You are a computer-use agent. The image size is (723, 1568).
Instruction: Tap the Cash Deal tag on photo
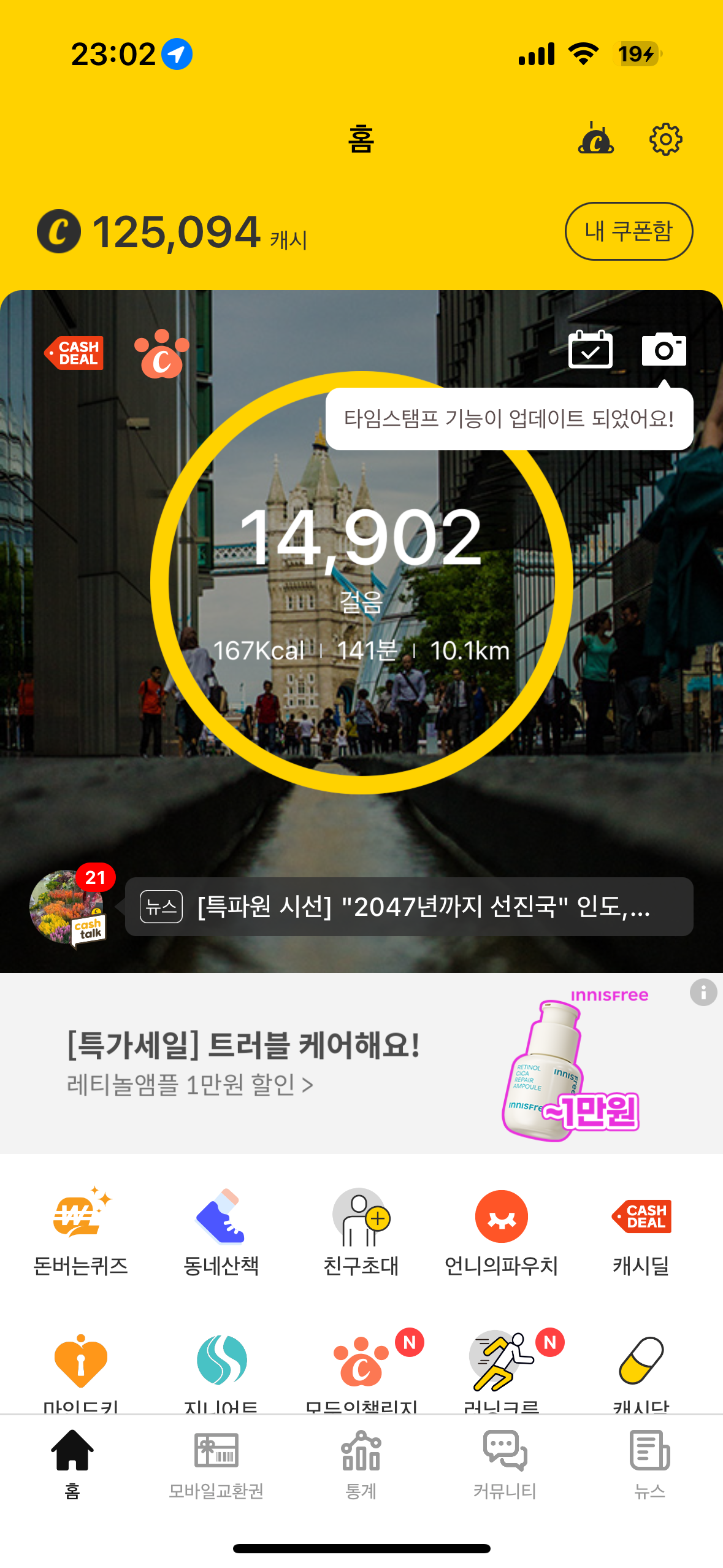point(75,353)
